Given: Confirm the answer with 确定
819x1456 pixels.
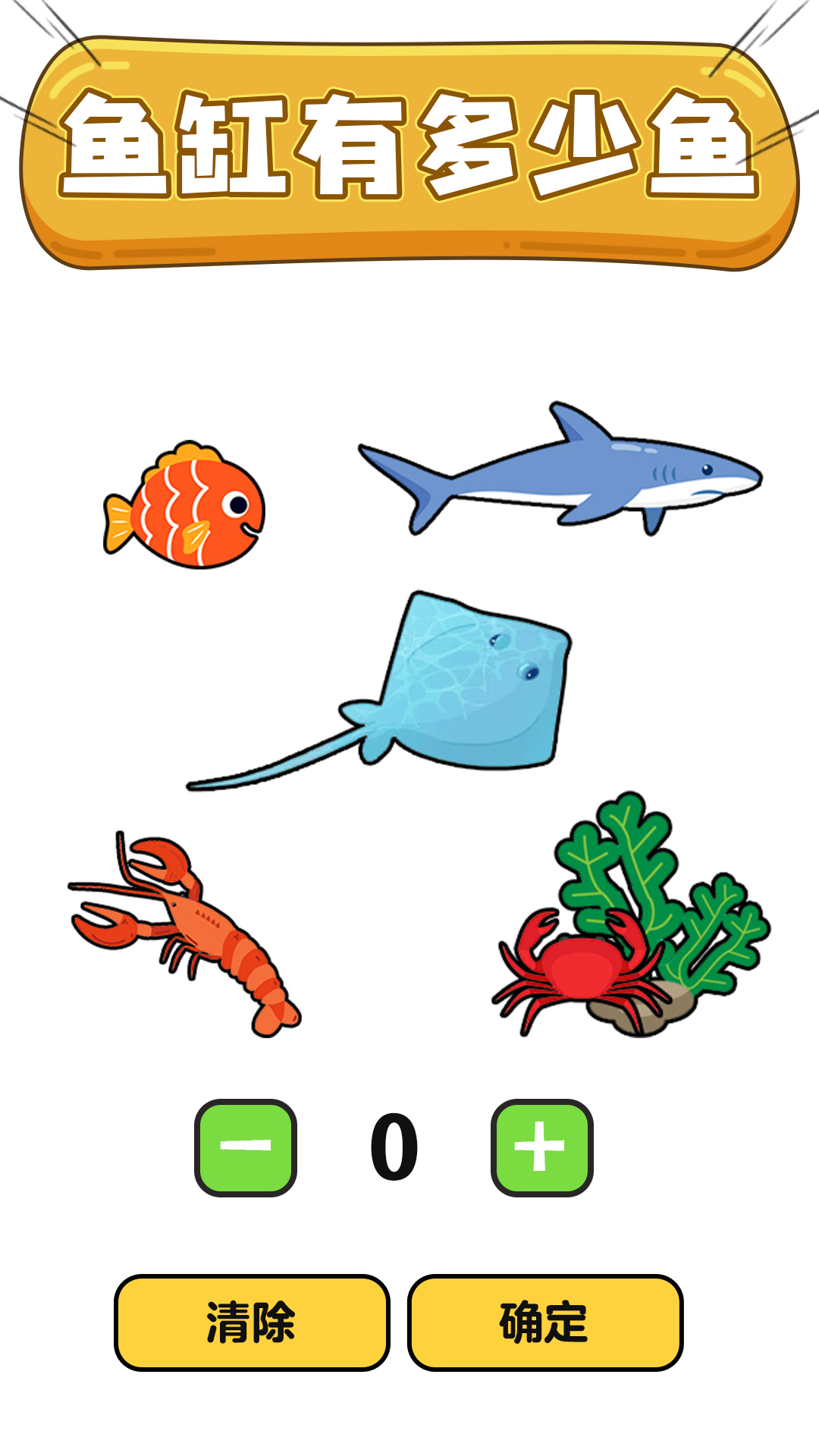Looking at the screenshot, I should tap(544, 1323).
